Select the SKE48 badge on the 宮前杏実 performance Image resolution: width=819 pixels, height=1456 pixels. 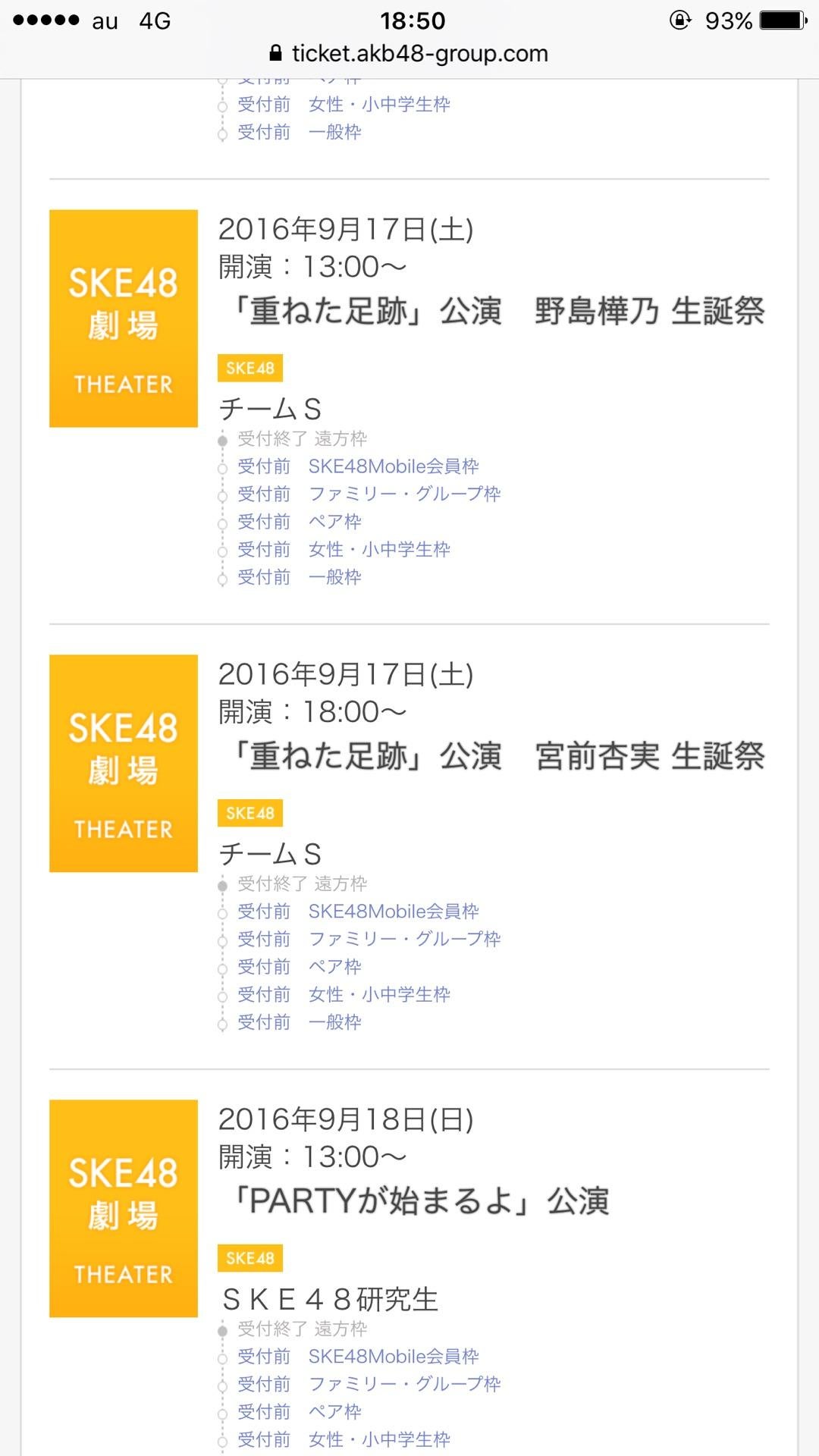click(x=250, y=813)
